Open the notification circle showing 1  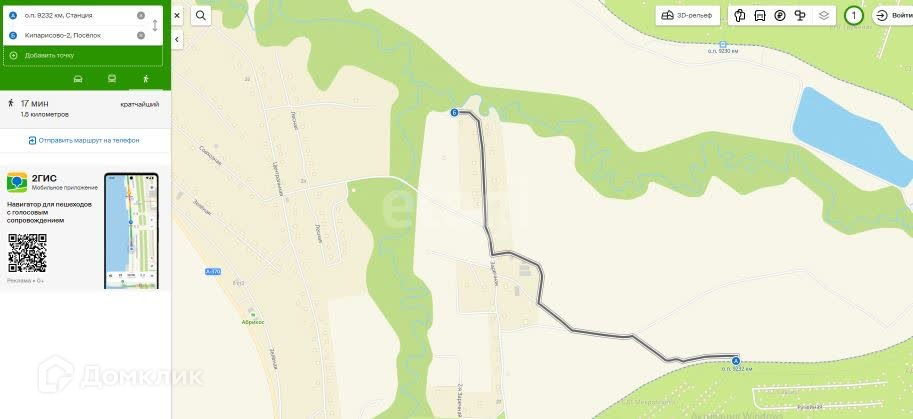(853, 16)
